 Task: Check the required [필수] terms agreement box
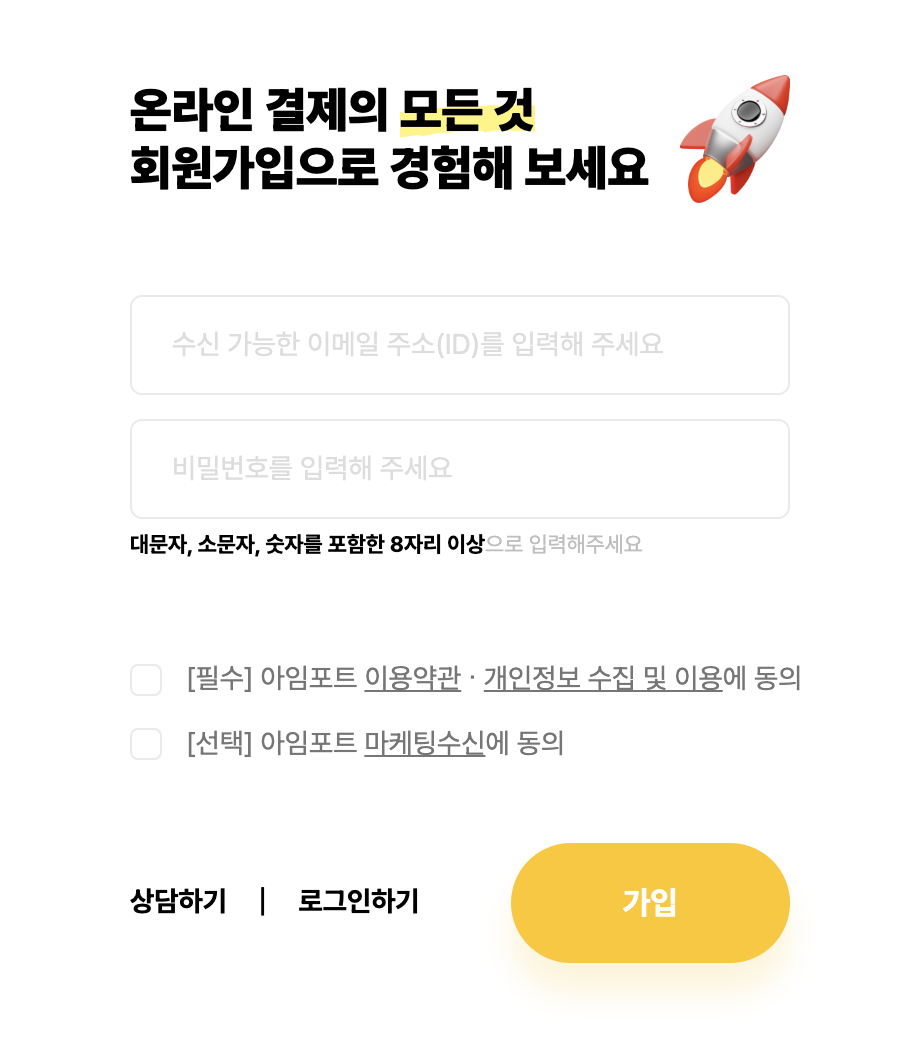pyautogui.click(x=146, y=680)
